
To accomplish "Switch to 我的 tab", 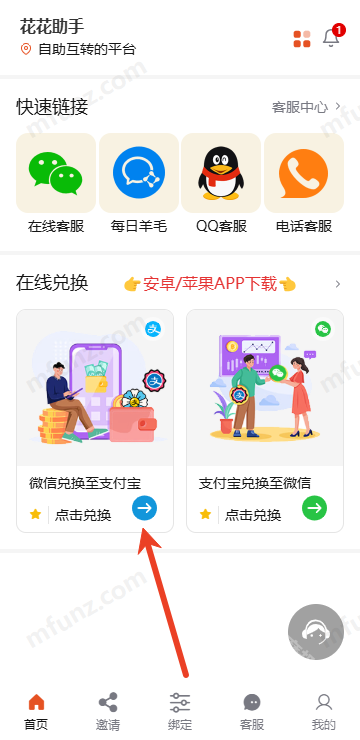I will click(x=324, y=711).
